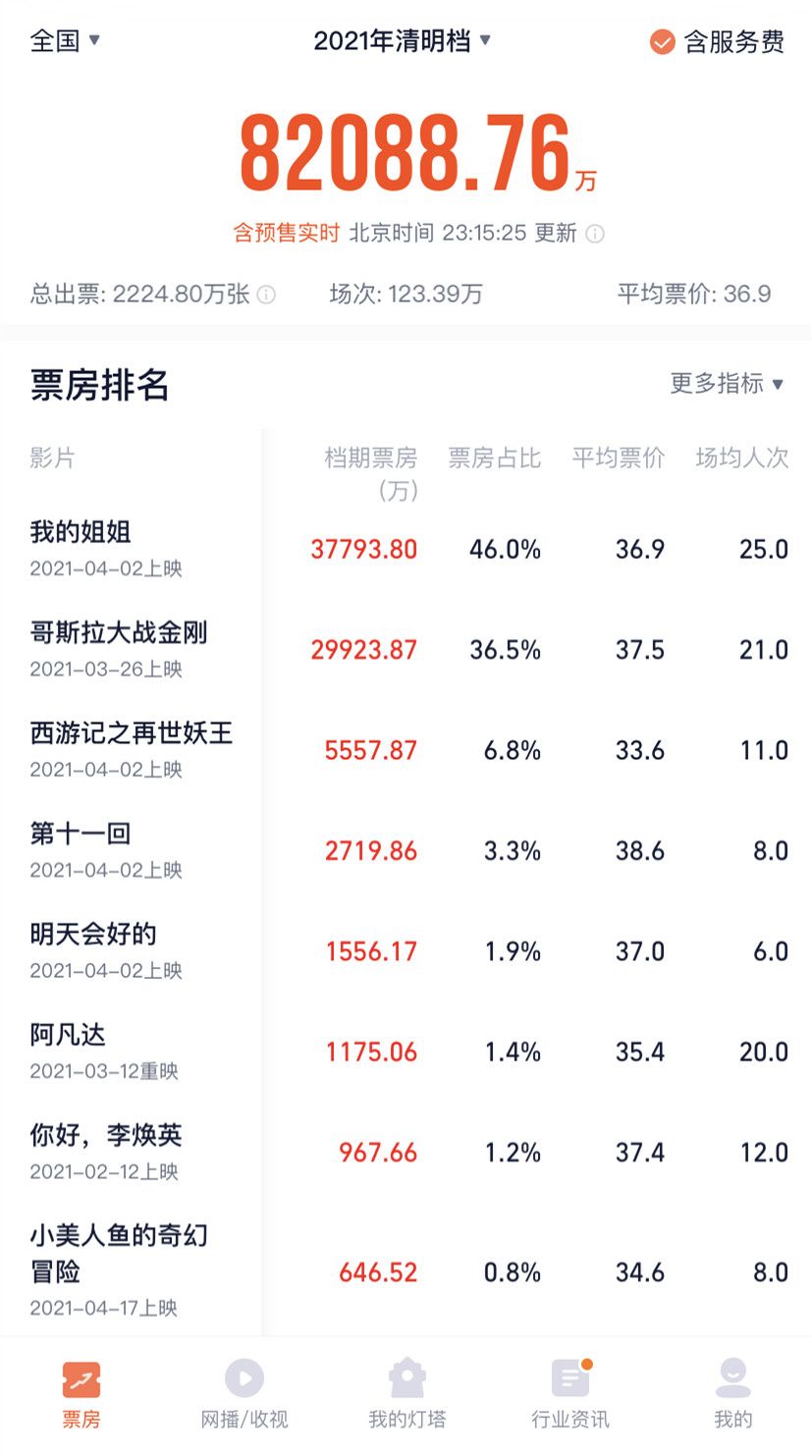812x1456 pixels.
Task: Change the 2021年清明档 period selector
Action: (x=403, y=41)
